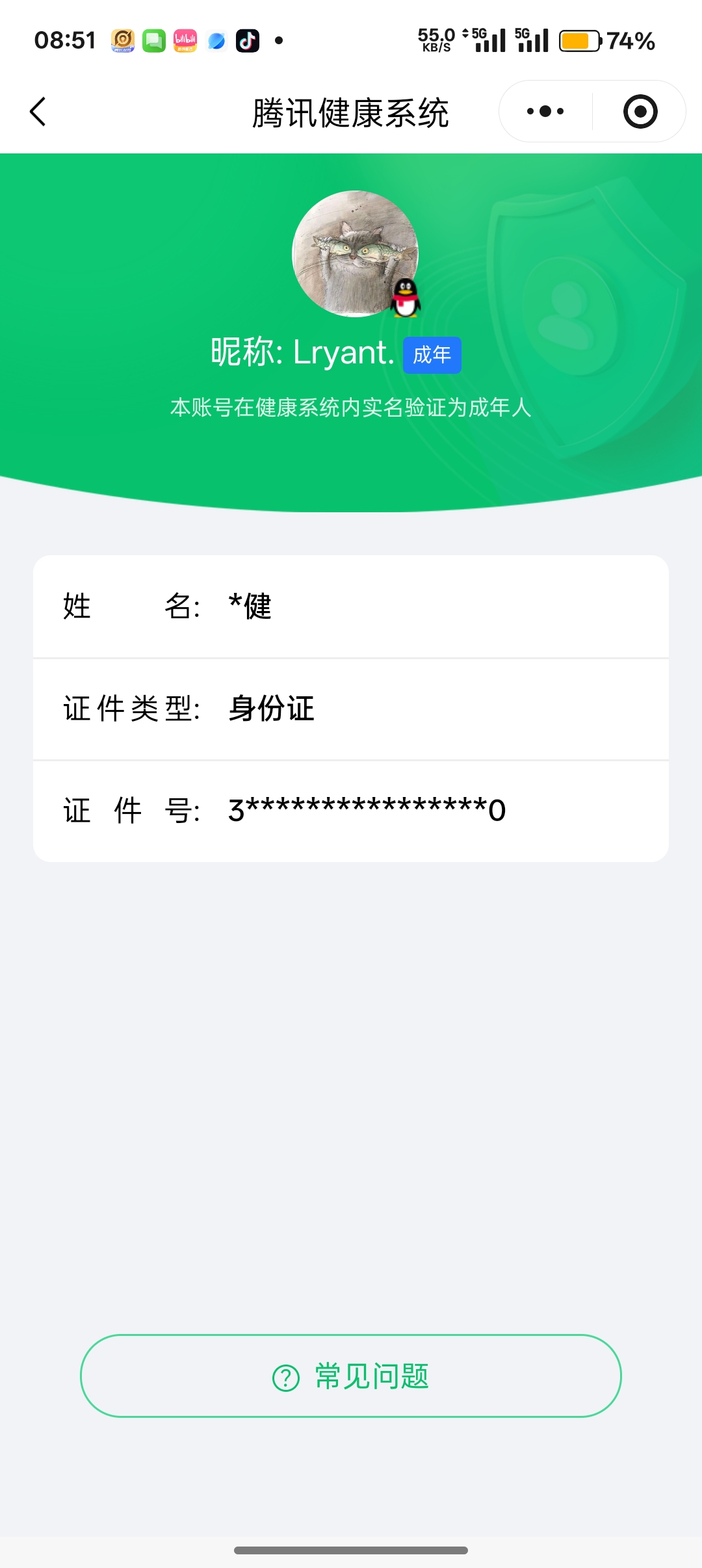Viewport: 702px width, 1568px height.
Task: Go back from 腾讯健康系统 page
Action: [x=38, y=112]
